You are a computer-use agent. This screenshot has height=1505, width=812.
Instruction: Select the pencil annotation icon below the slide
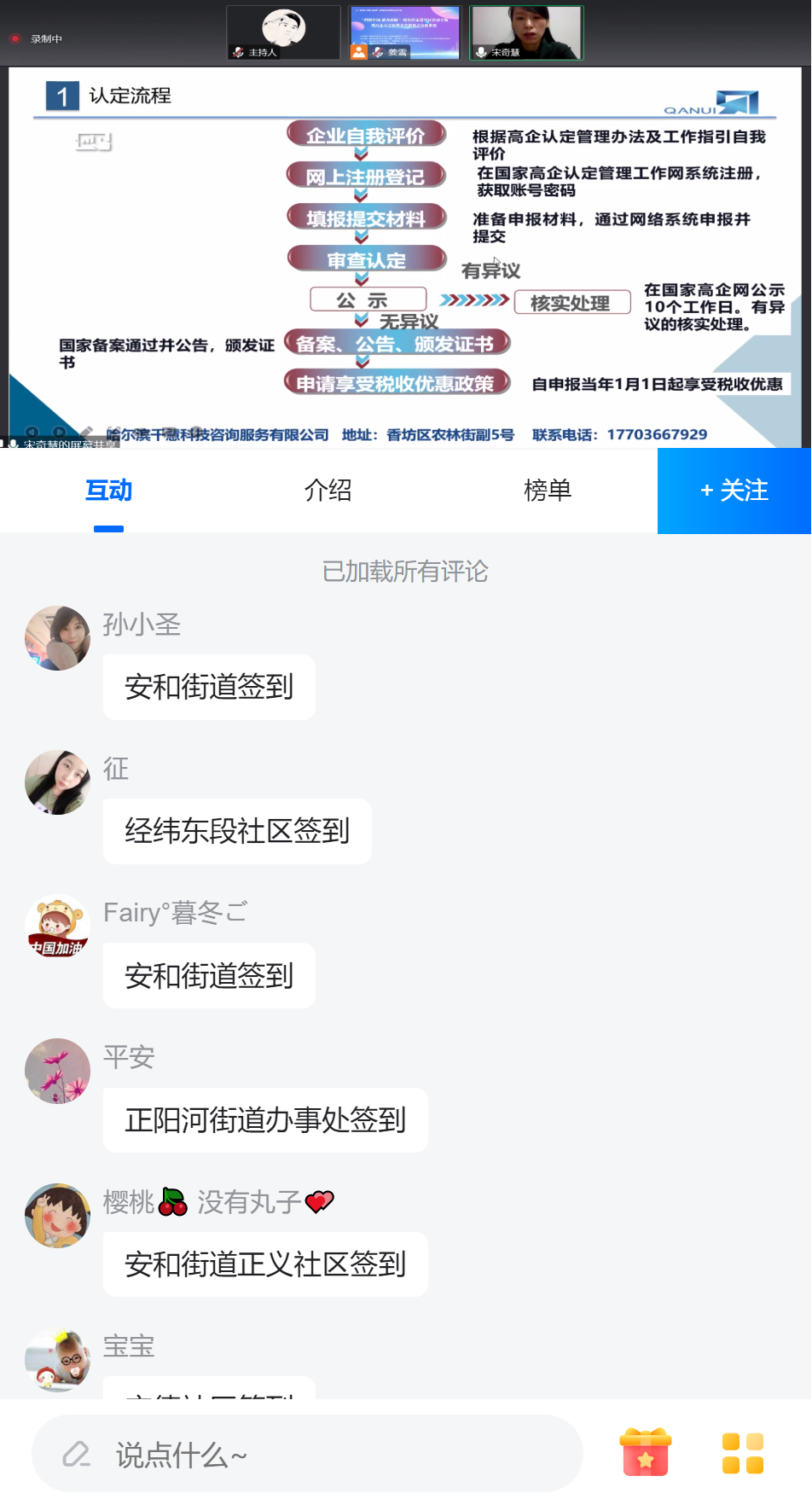86,429
